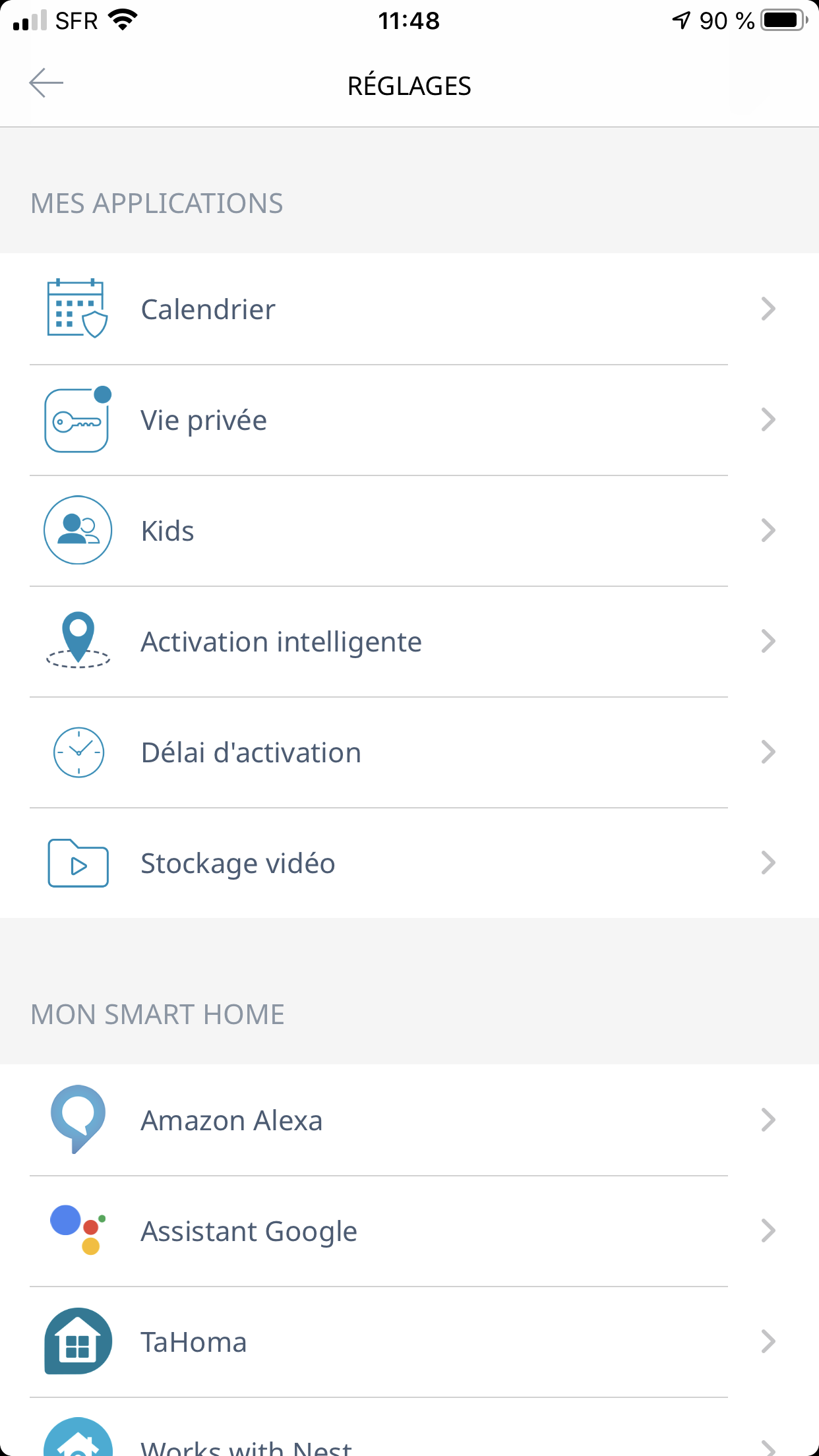
Task: Open Stockage vidéo
Action: coord(409,863)
